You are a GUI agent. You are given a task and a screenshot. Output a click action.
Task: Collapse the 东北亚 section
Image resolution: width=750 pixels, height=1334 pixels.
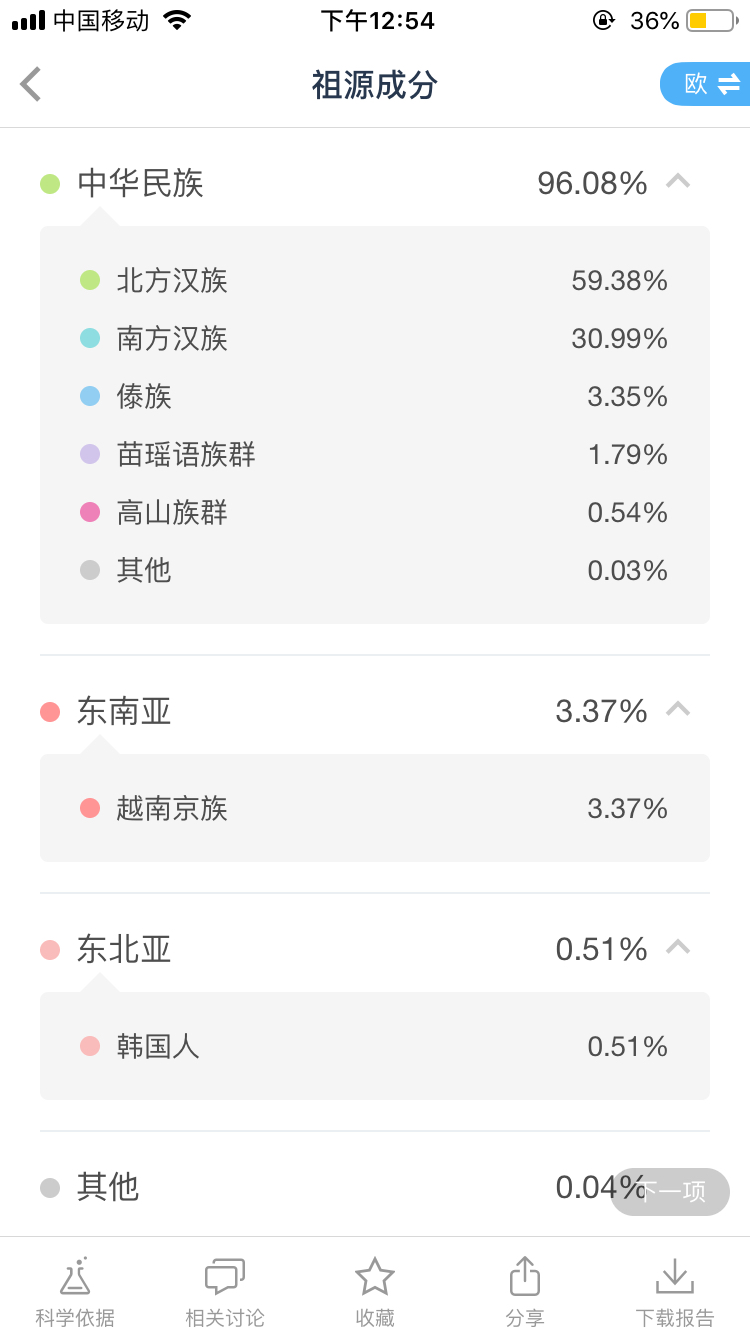(678, 948)
